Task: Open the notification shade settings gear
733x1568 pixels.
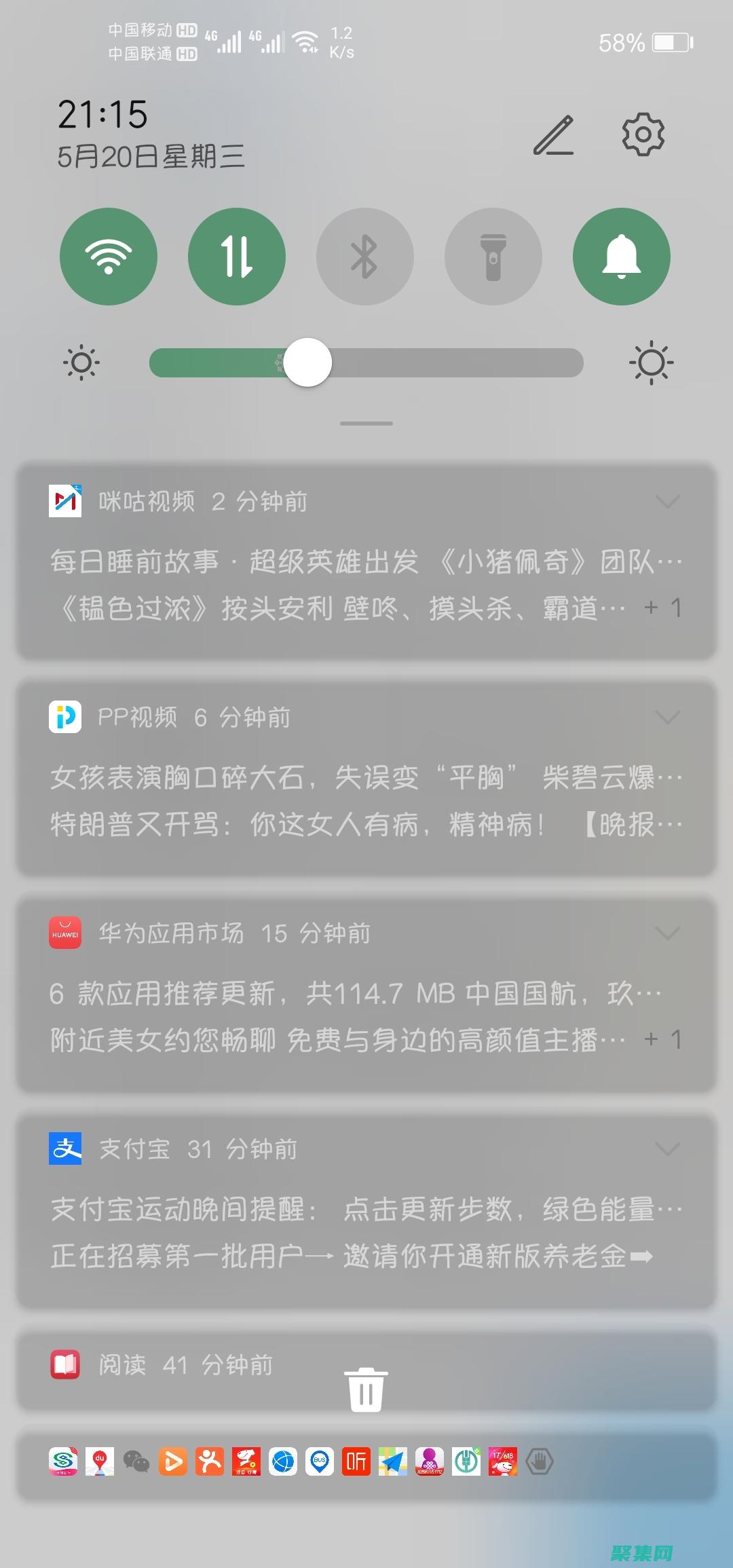Action: 642,134
